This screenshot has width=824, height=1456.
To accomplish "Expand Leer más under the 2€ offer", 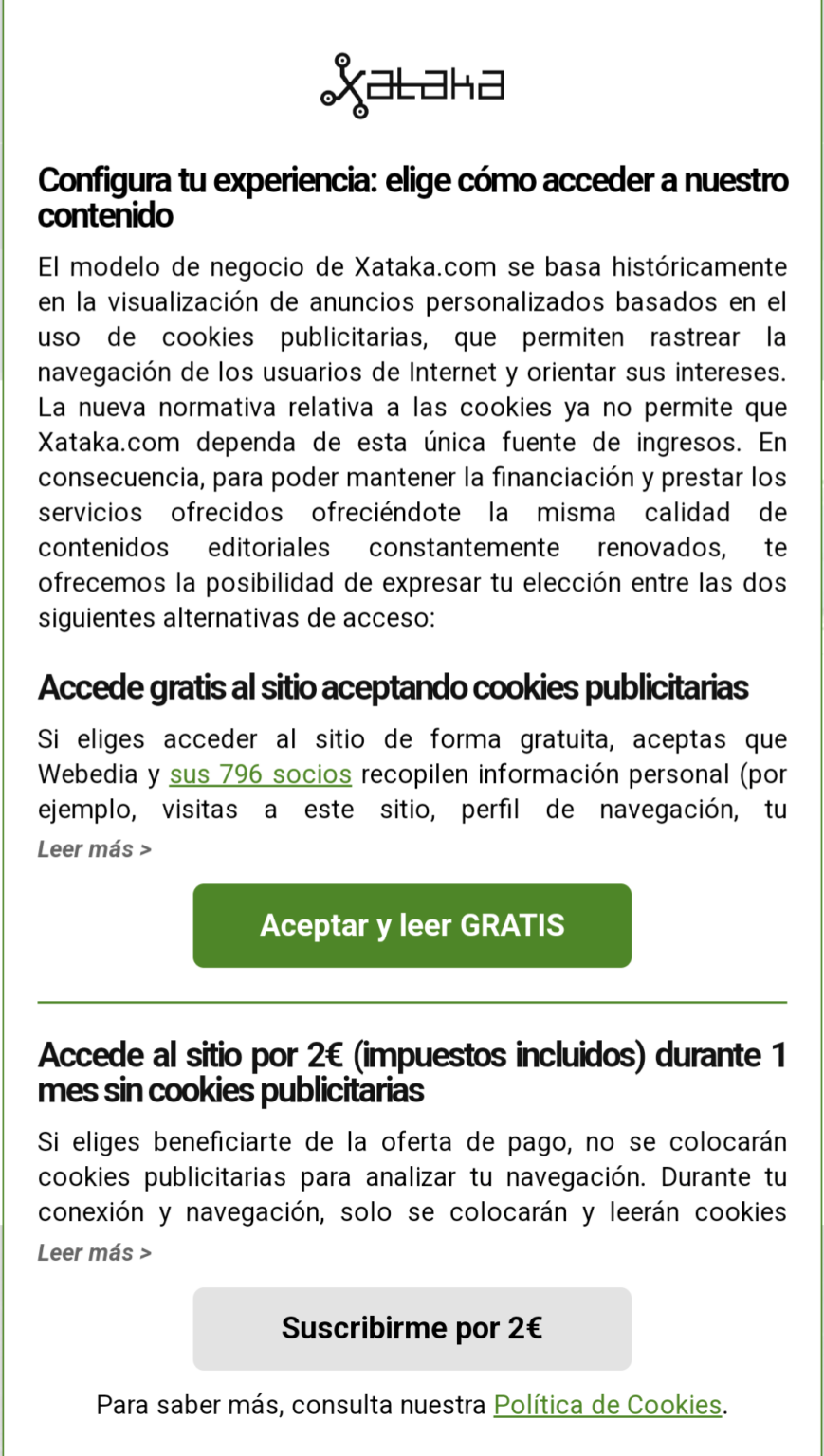I will 95,1253.
